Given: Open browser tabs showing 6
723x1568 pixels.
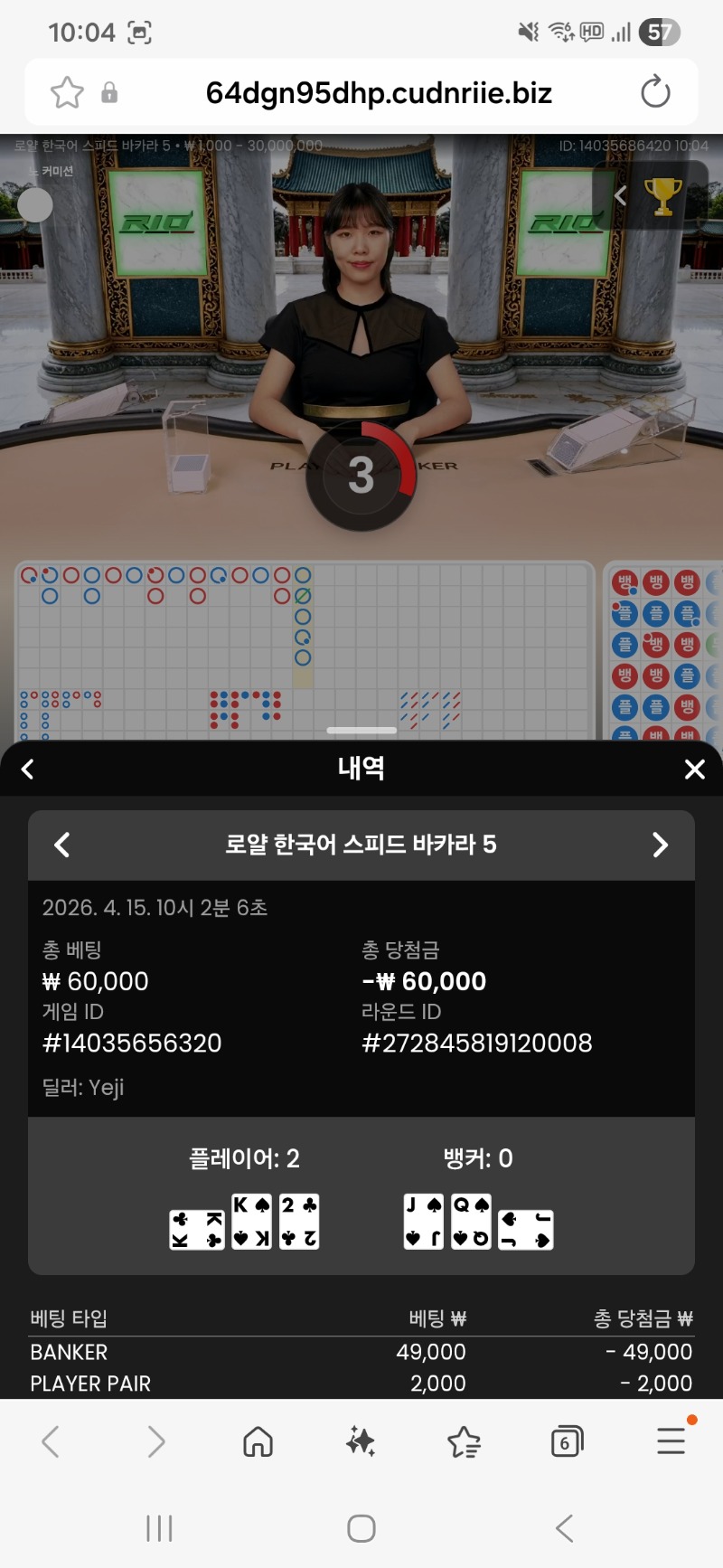Looking at the screenshot, I should (567, 1441).
